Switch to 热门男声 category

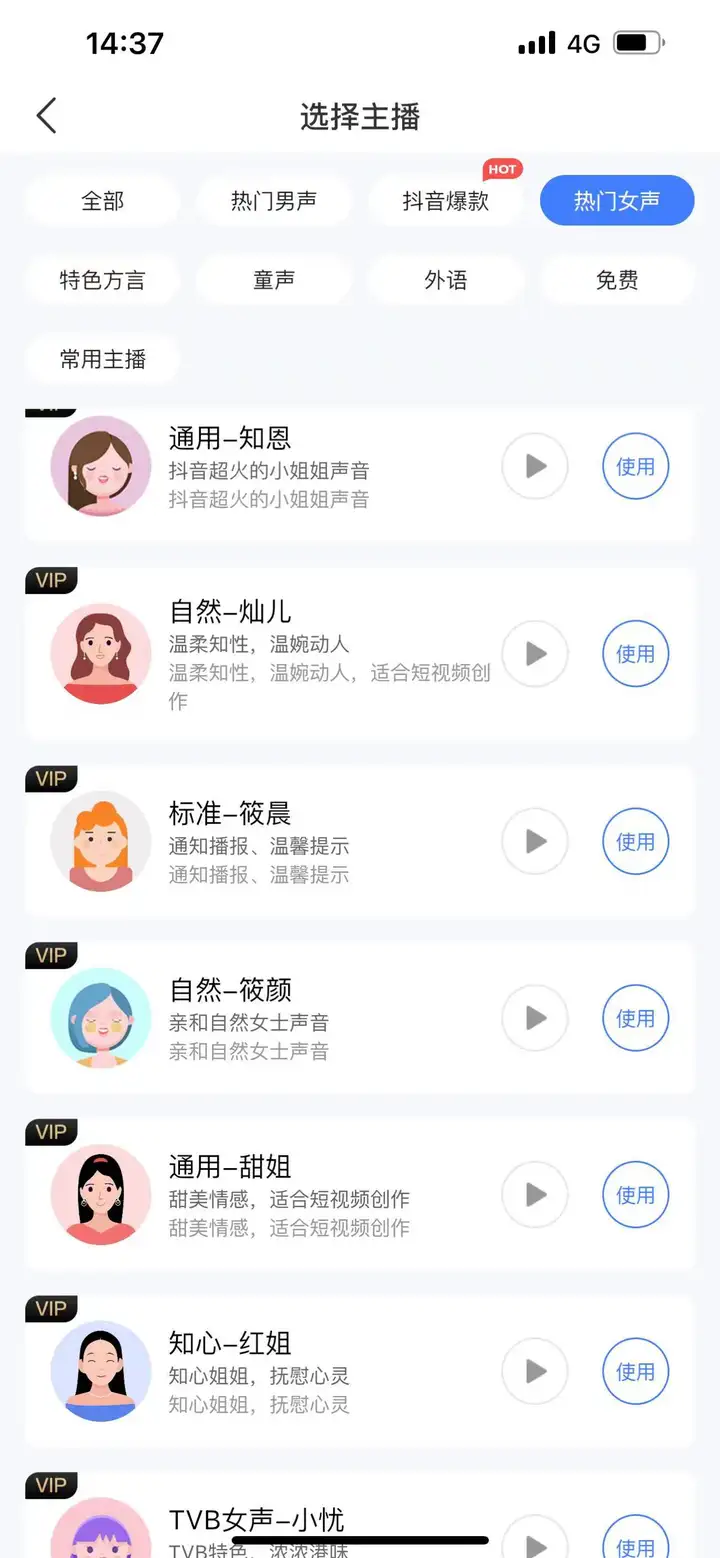pyautogui.click(x=274, y=201)
